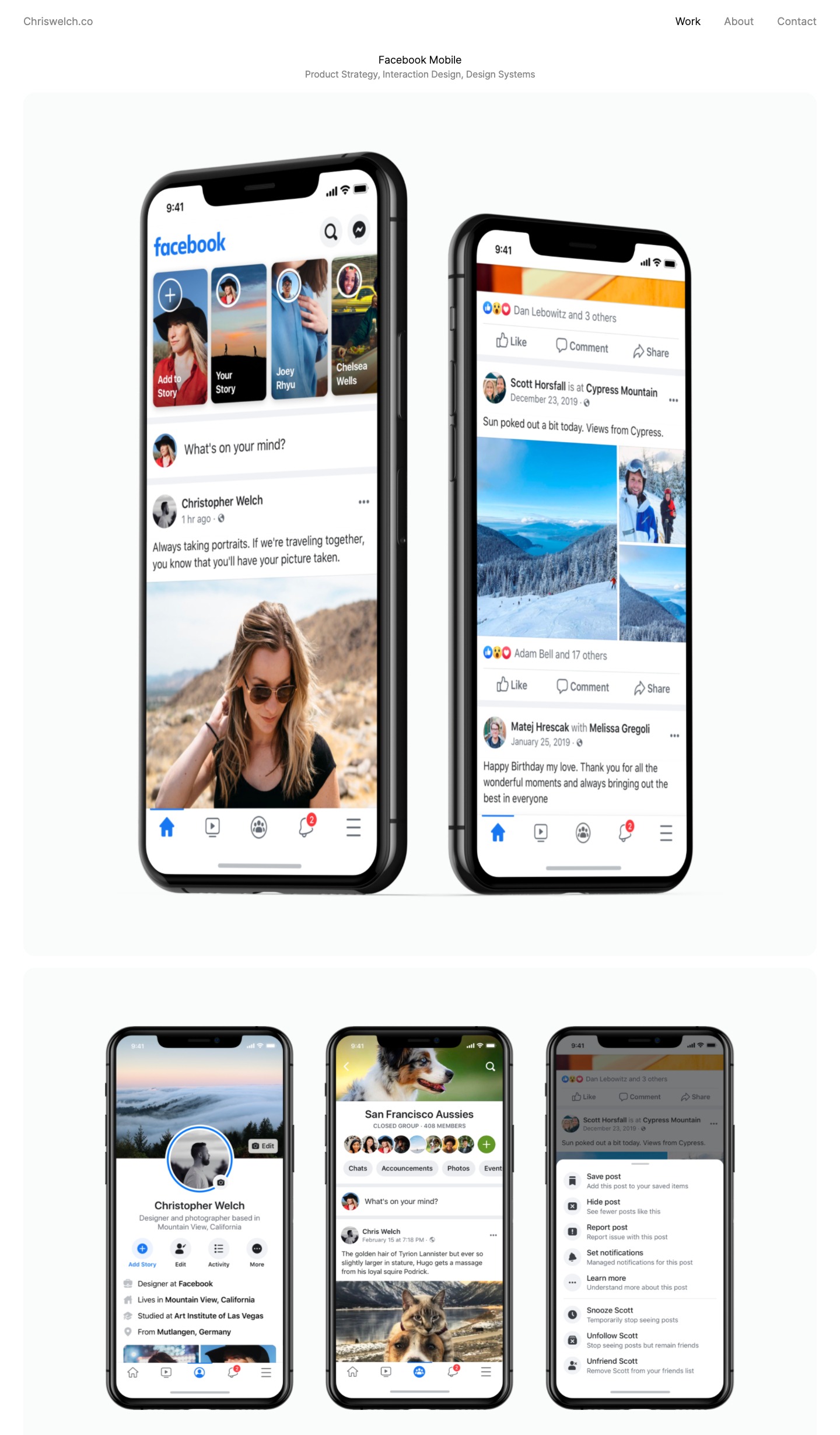The image size is (840, 1435).
Task: Open the Work page
Action: [688, 22]
